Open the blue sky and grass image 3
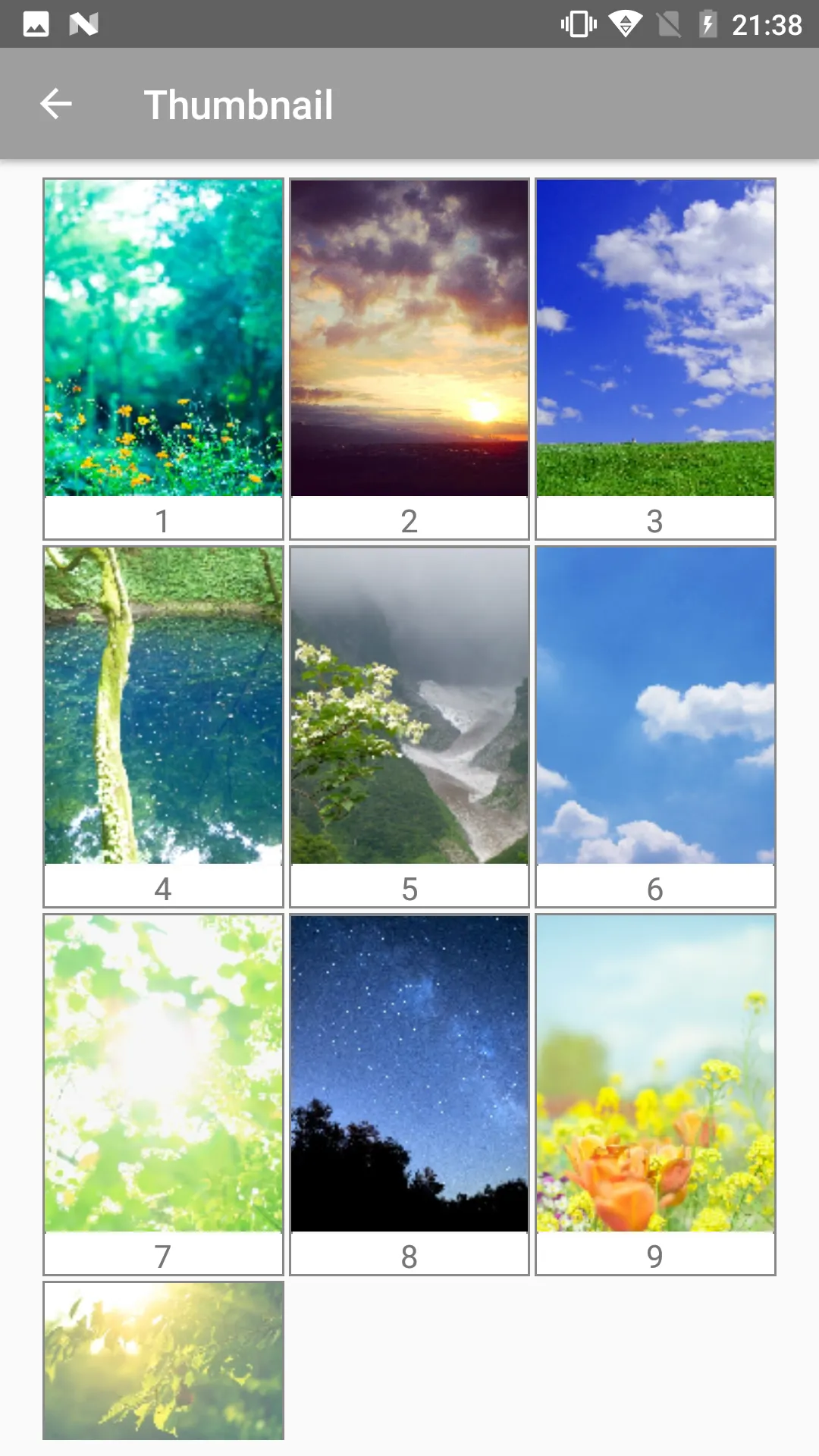The width and height of the screenshot is (819, 1456). click(656, 337)
